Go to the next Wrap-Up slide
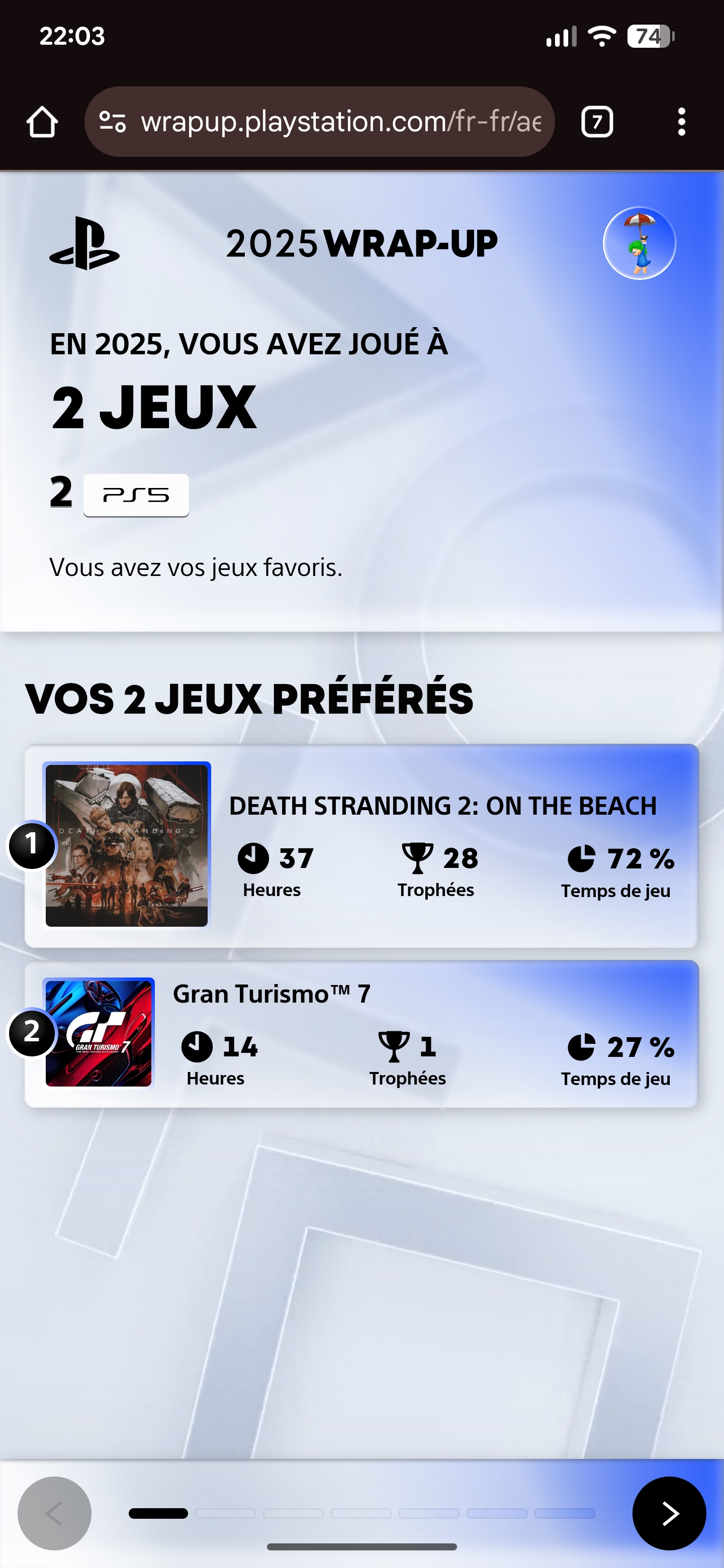 tap(669, 1513)
